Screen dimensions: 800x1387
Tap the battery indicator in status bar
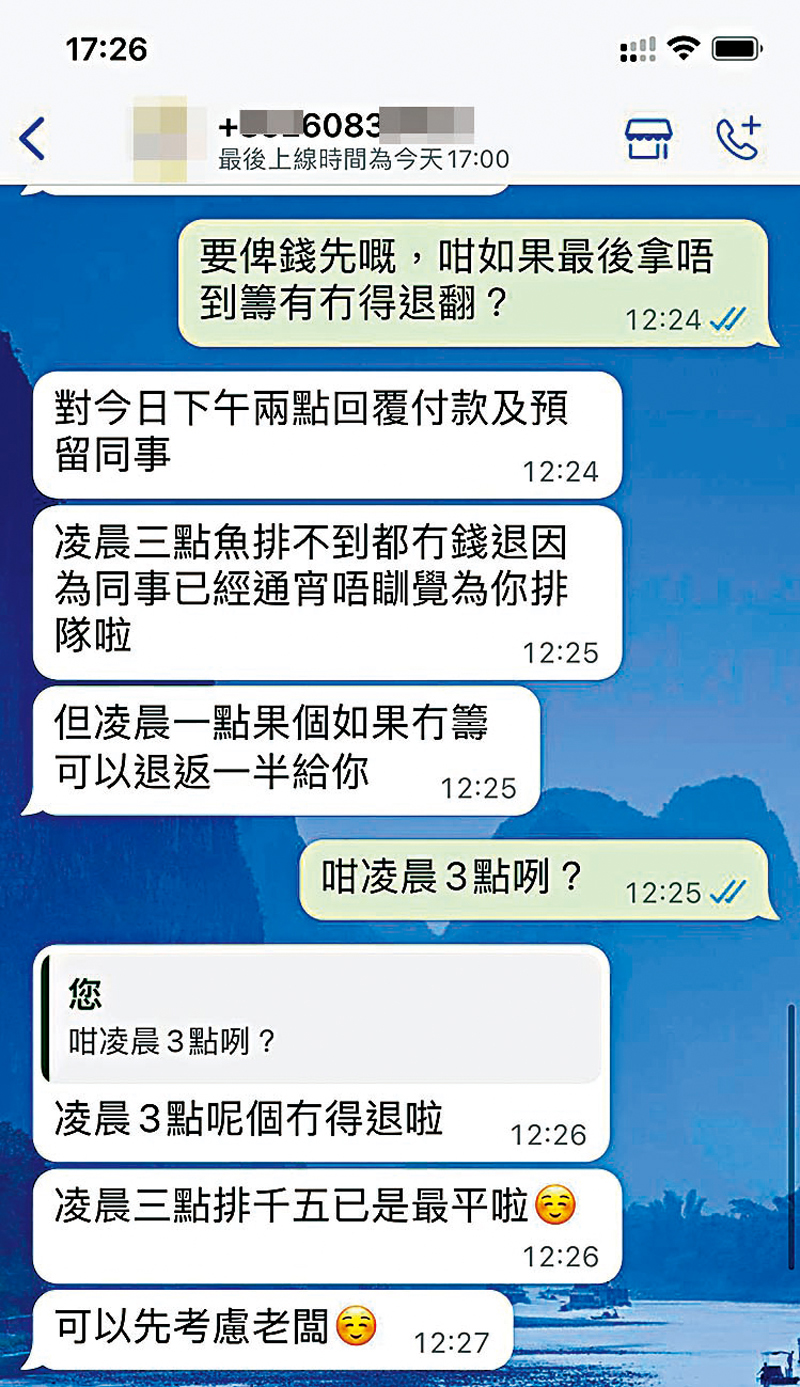(734, 46)
